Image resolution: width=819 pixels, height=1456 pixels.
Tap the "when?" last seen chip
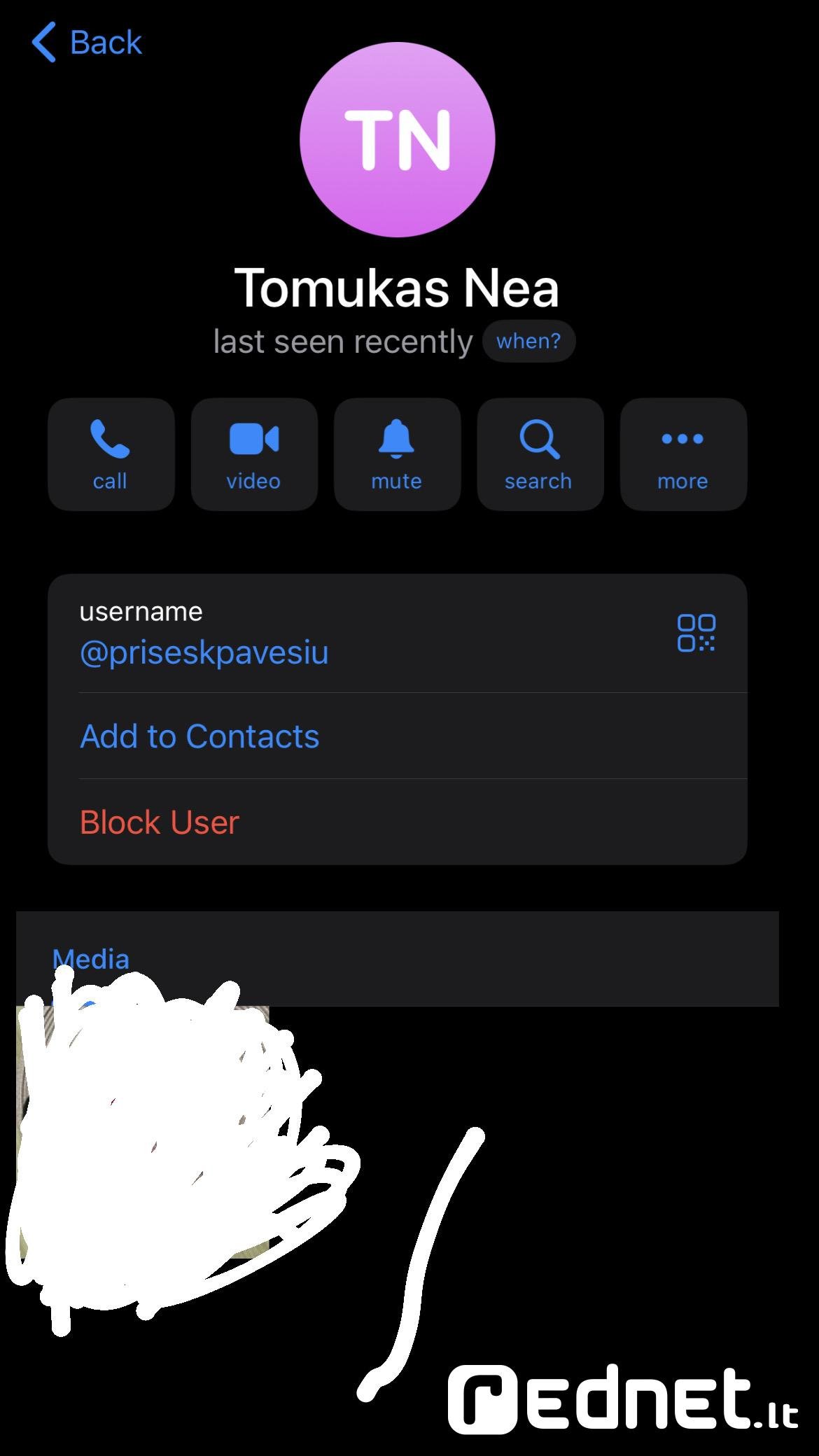tap(528, 341)
